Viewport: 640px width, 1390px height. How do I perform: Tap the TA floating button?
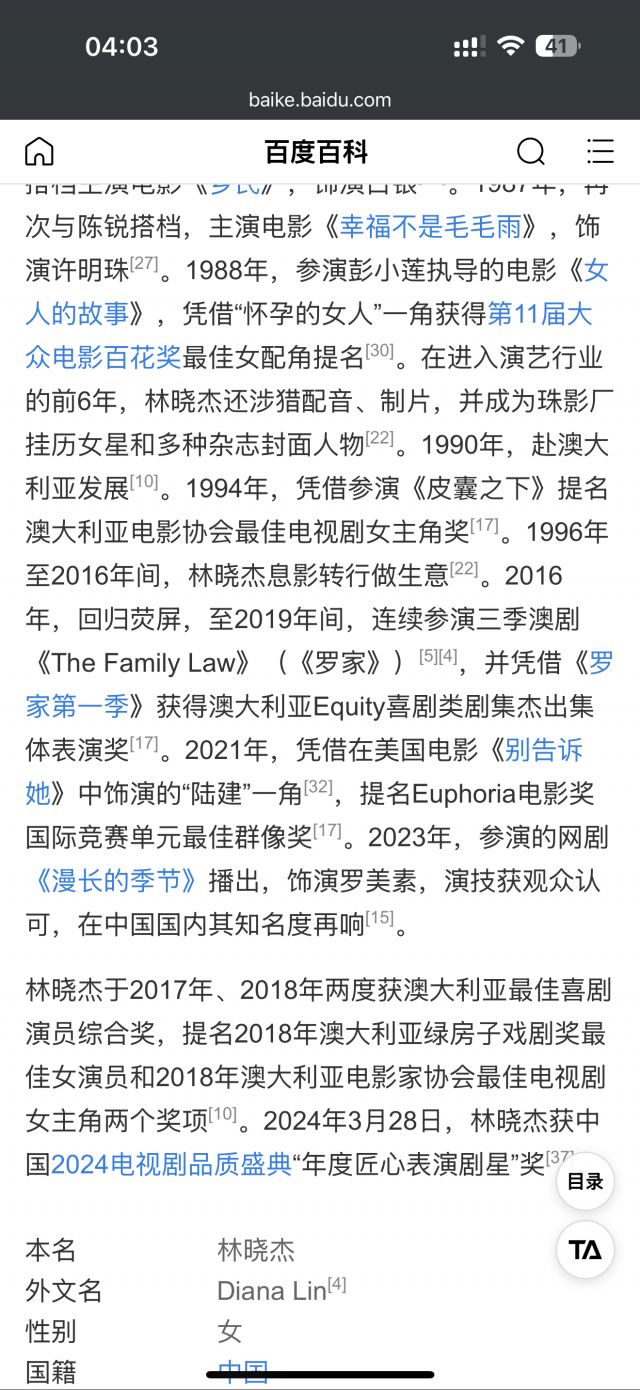point(585,1249)
